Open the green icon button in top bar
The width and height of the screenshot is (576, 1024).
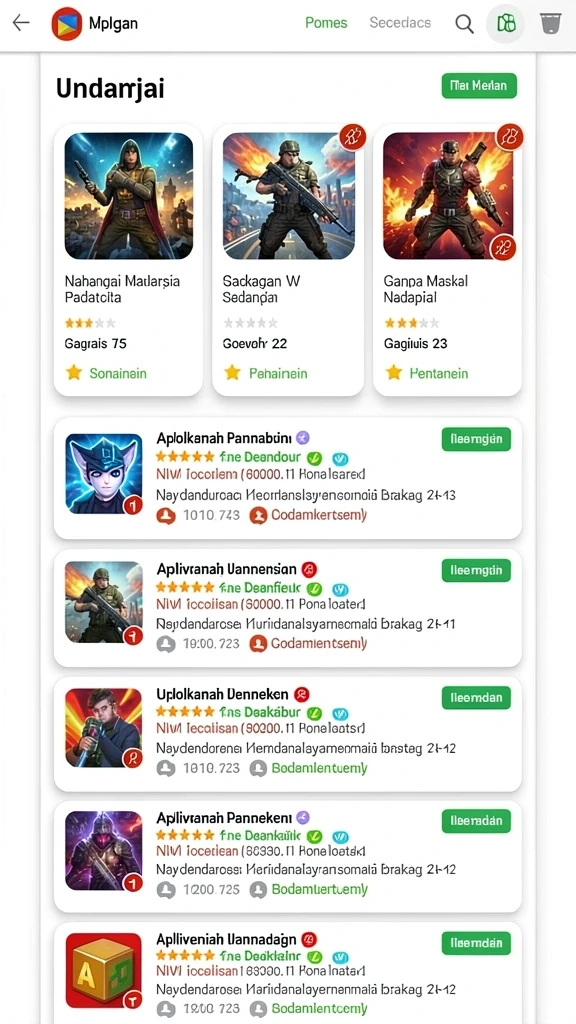(506, 24)
